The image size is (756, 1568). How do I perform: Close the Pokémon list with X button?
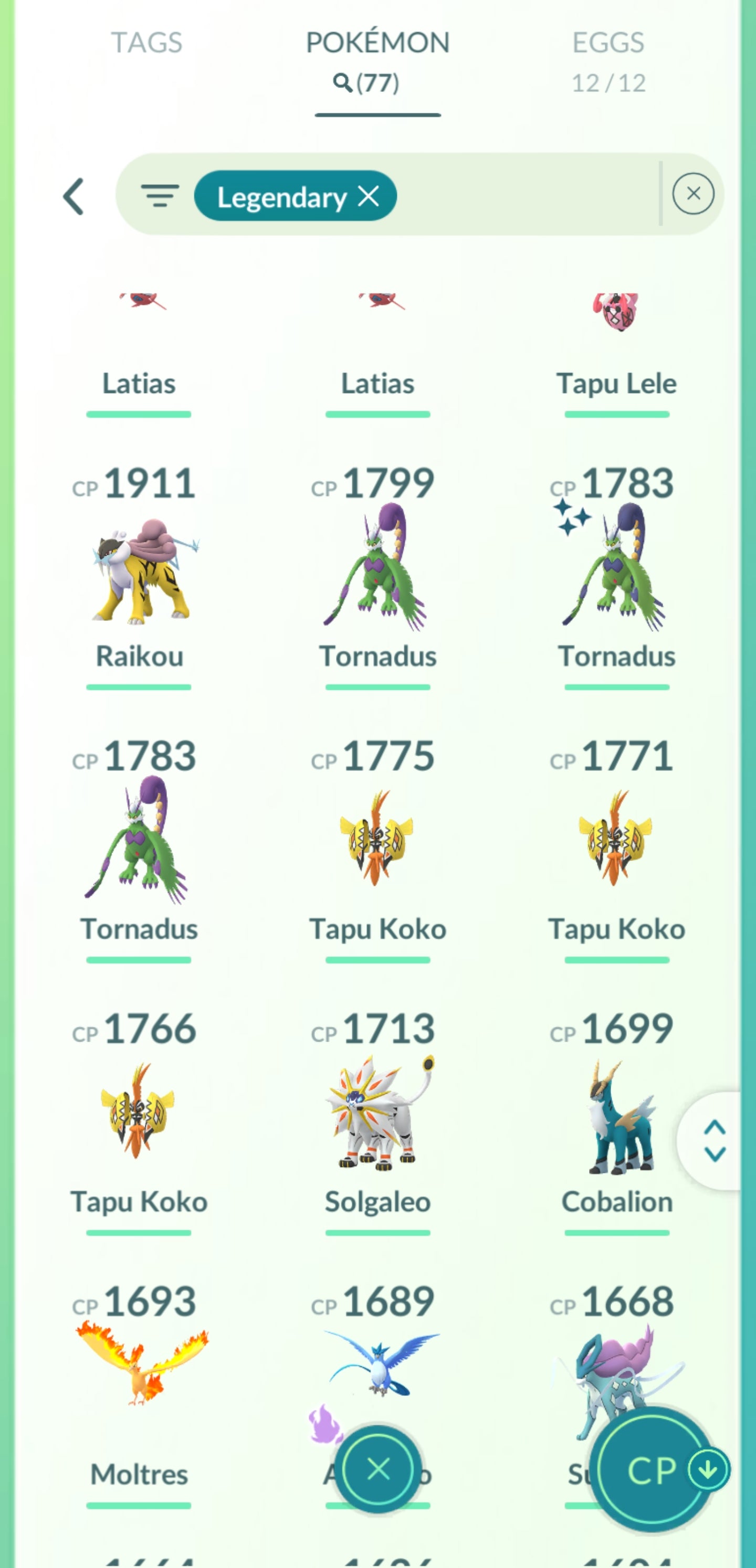pos(379,1469)
